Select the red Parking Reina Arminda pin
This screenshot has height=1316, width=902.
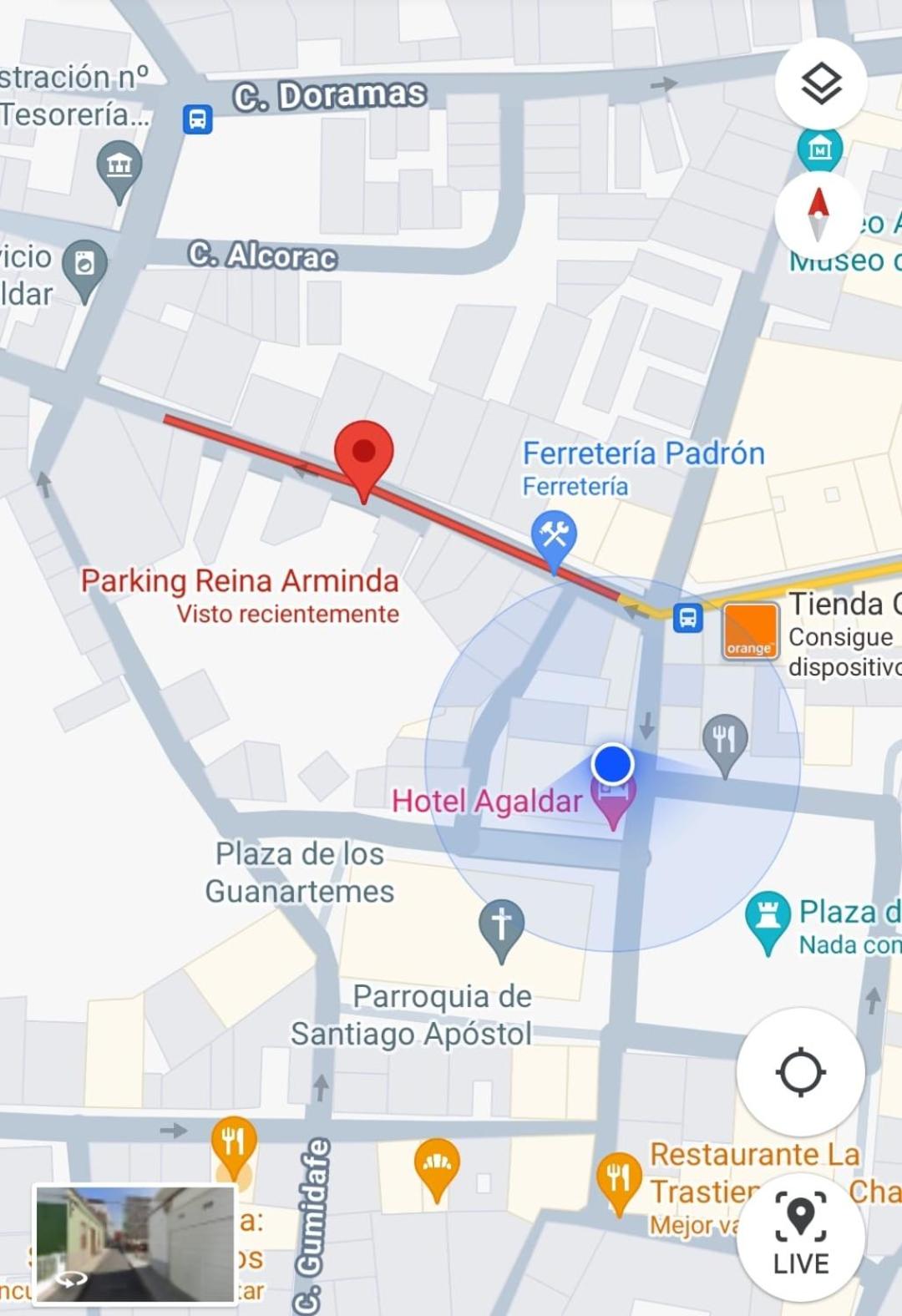click(x=363, y=453)
